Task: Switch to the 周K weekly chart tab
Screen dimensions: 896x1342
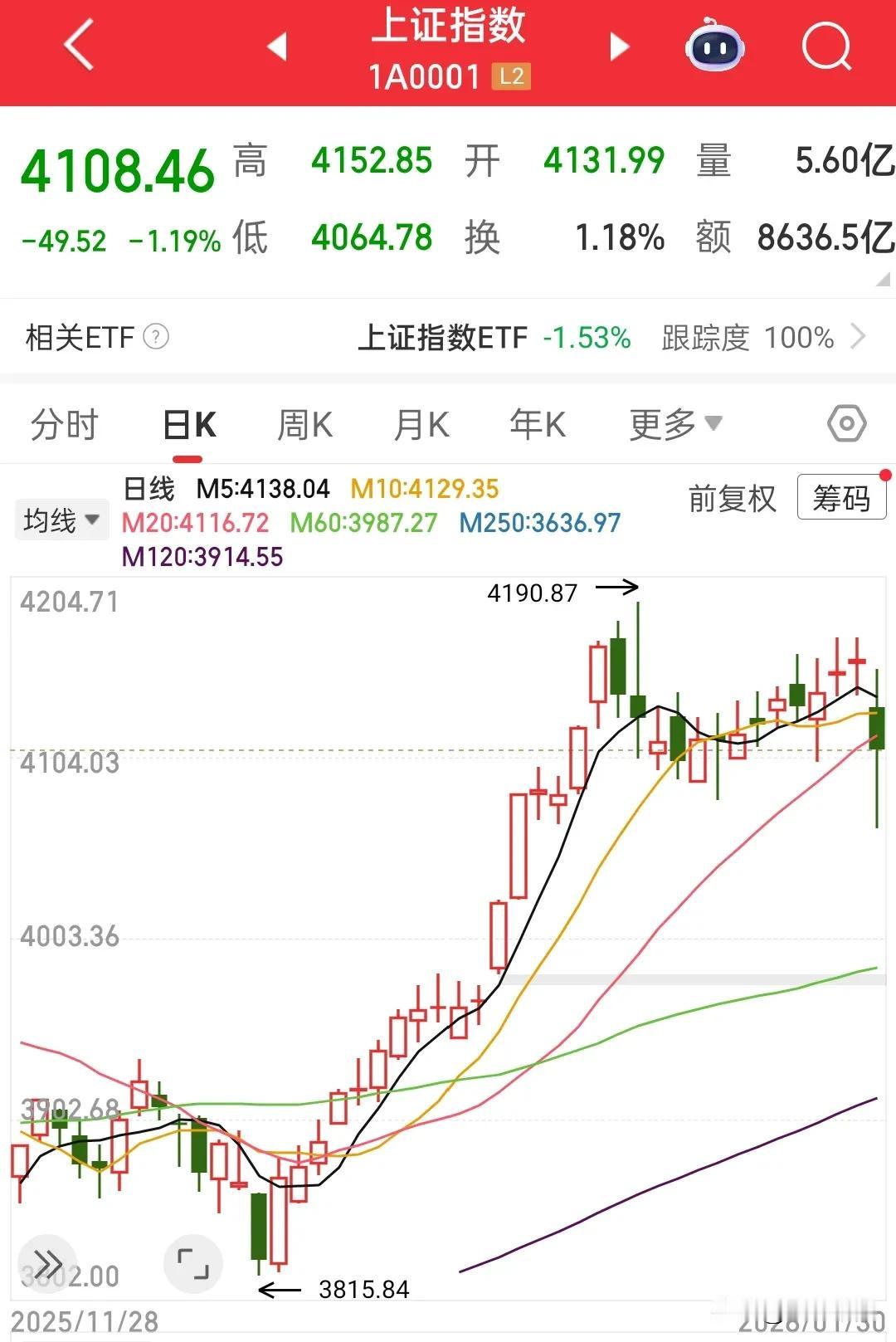Action: click(304, 423)
